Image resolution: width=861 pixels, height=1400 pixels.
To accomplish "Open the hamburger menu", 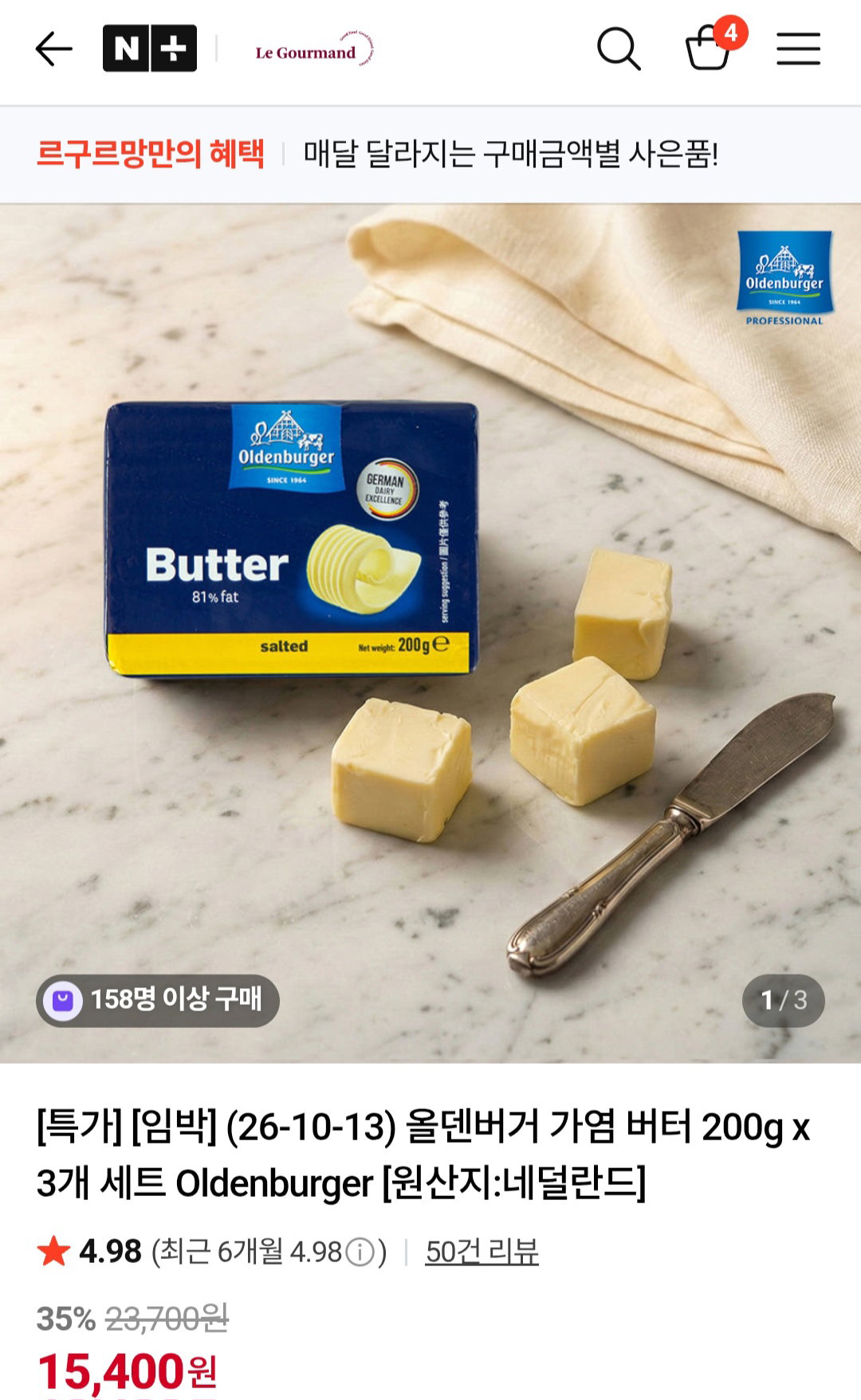I will click(x=799, y=49).
